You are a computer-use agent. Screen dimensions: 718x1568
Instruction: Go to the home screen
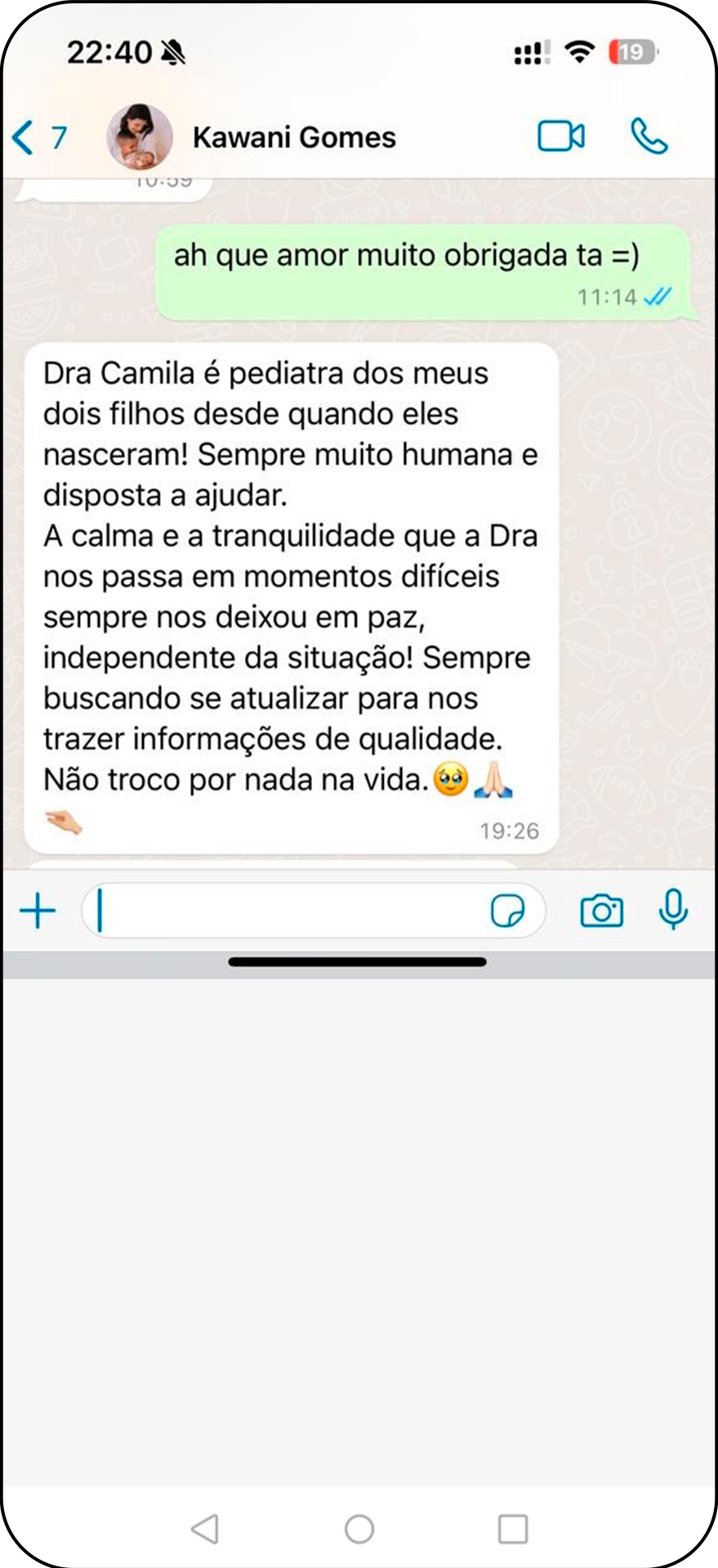point(359,1529)
